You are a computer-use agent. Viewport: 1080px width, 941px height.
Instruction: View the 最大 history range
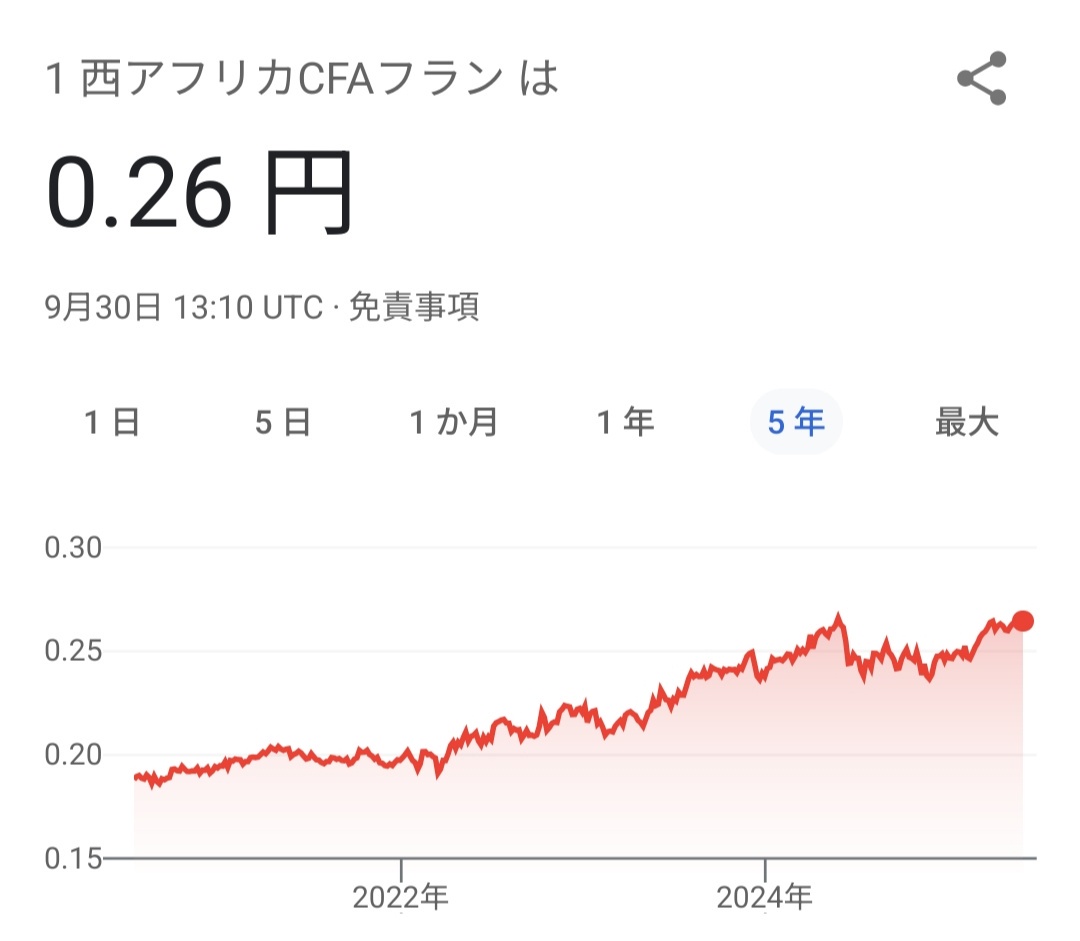click(966, 423)
